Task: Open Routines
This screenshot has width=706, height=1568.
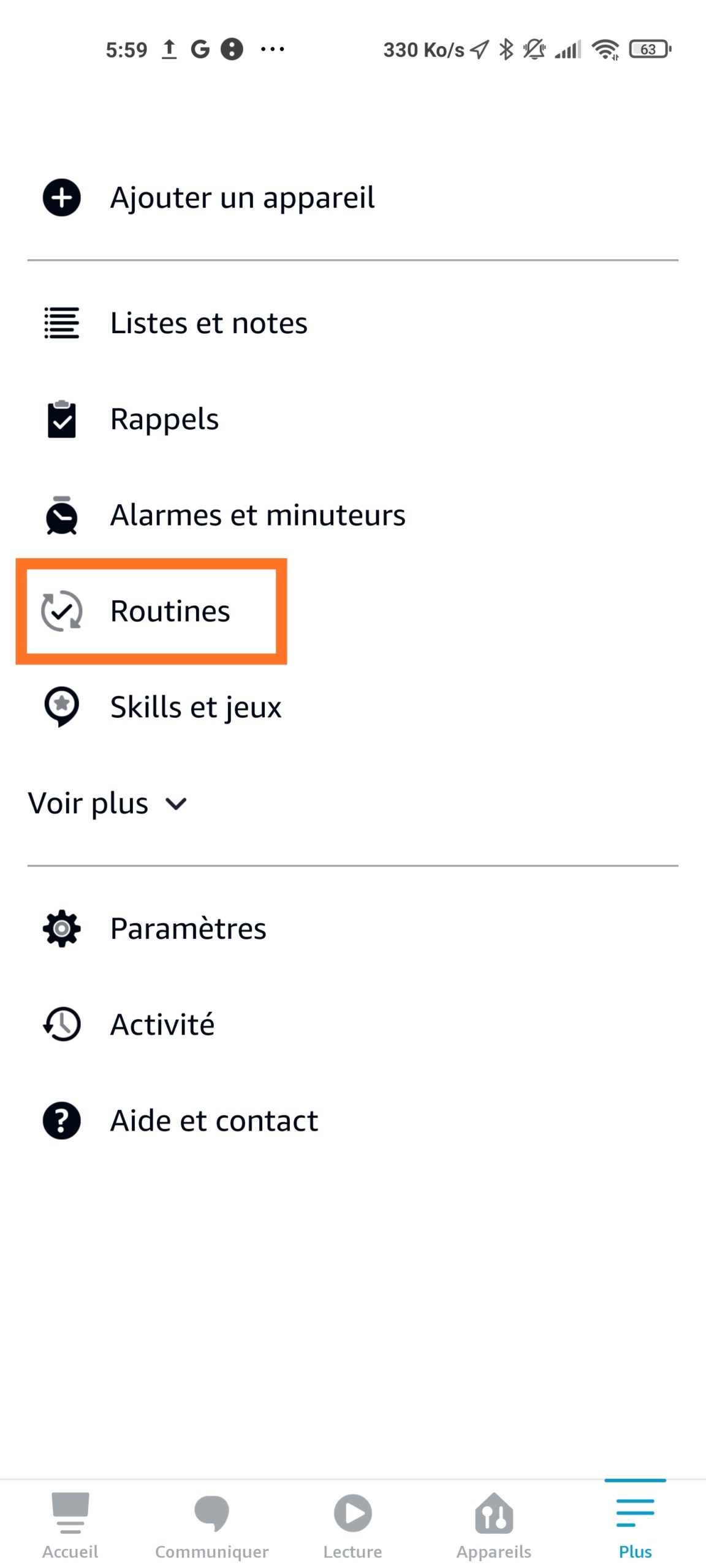Action: (x=352, y=611)
